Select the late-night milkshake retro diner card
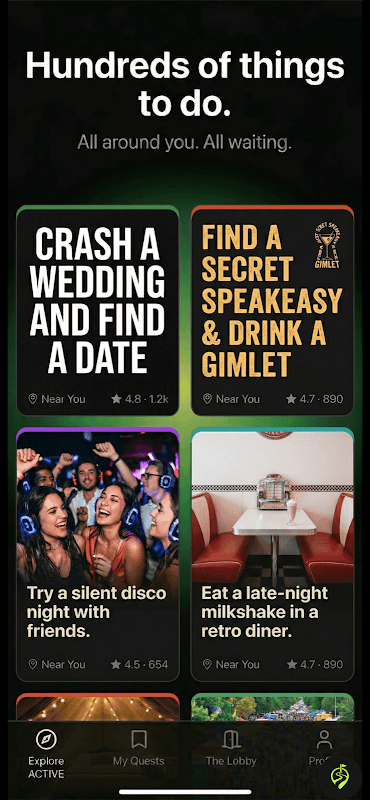 (x=272, y=555)
